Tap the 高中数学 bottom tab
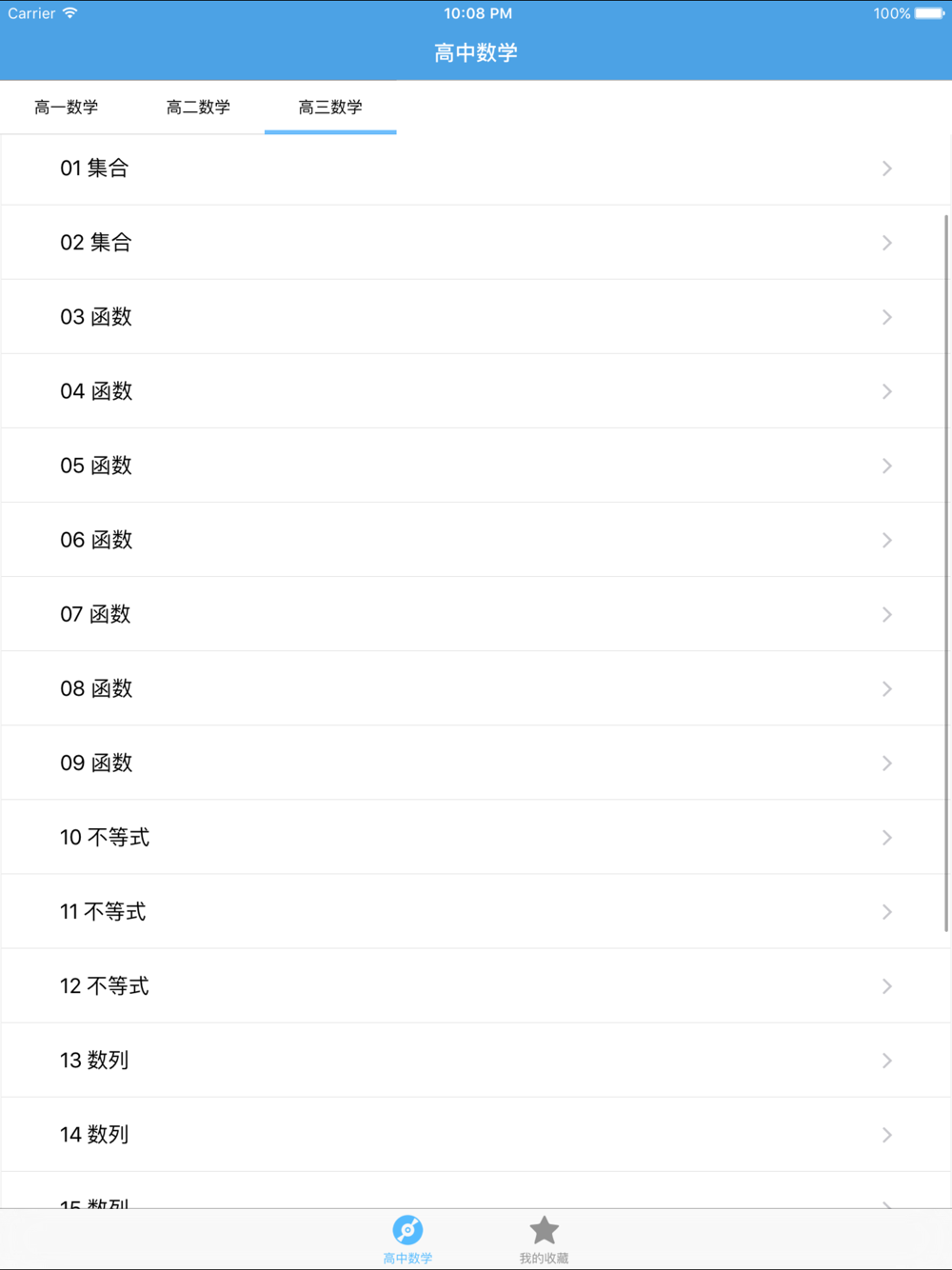The height and width of the screenshot is (1270, 952). point(407,1240)
